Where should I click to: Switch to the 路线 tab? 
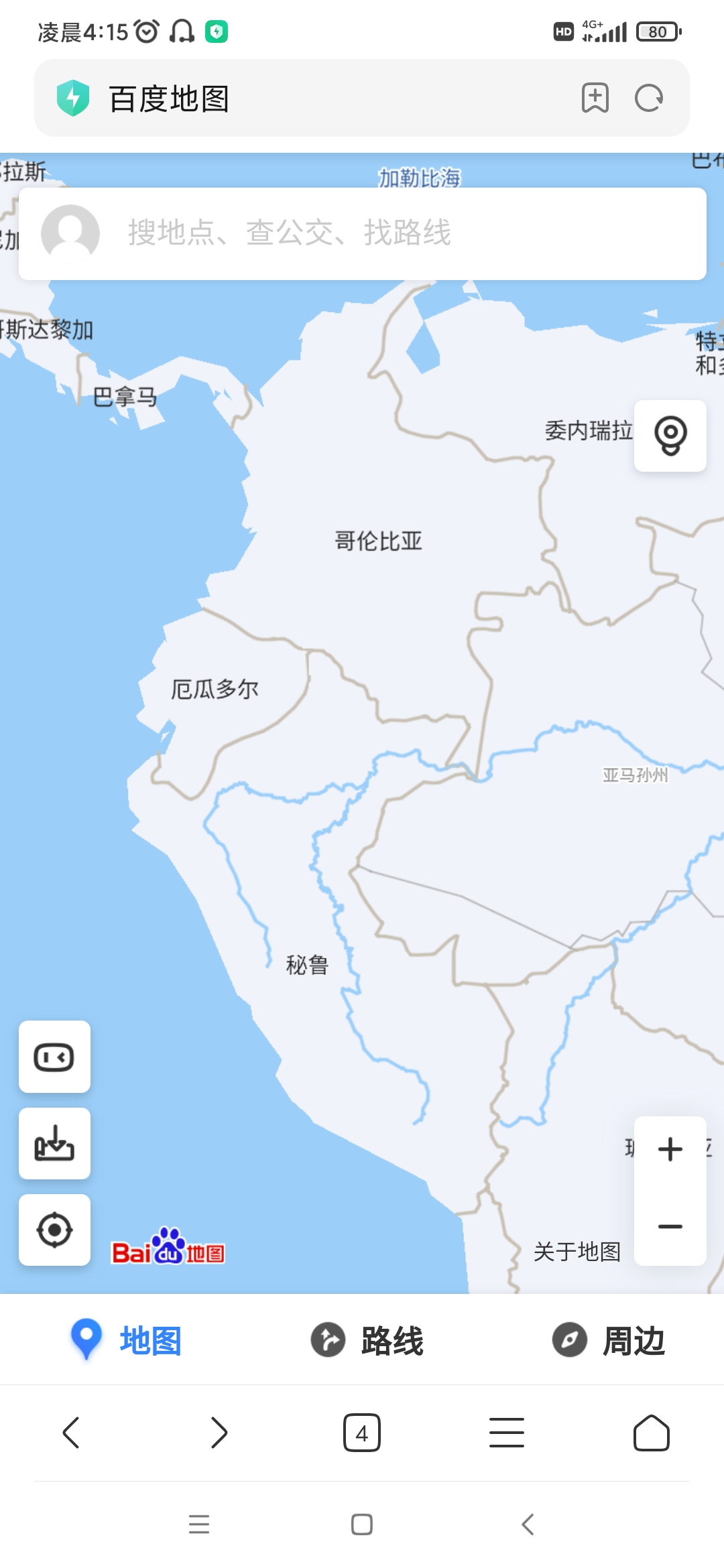pos(367,1340)
